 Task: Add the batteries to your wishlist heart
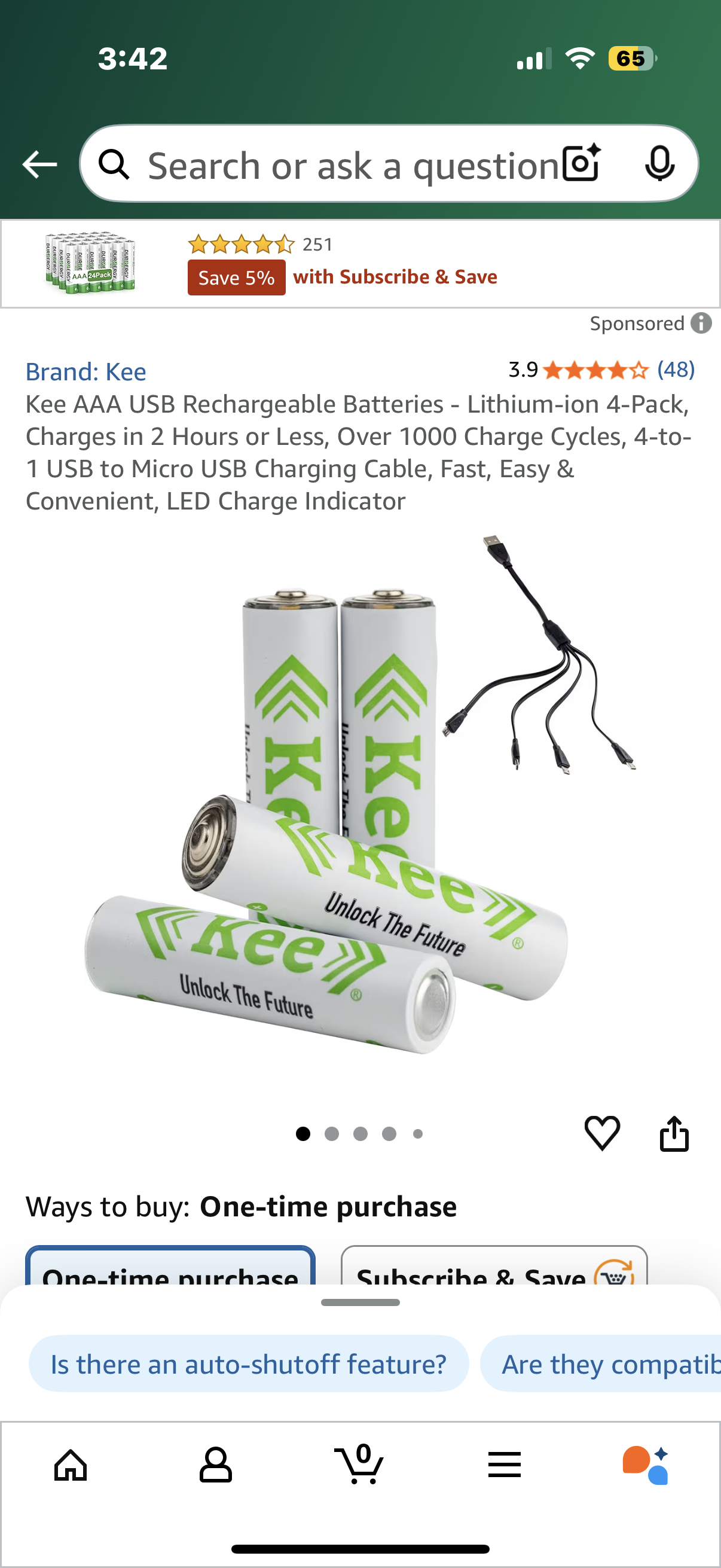pyautogui.click(x=602, y=1133)
